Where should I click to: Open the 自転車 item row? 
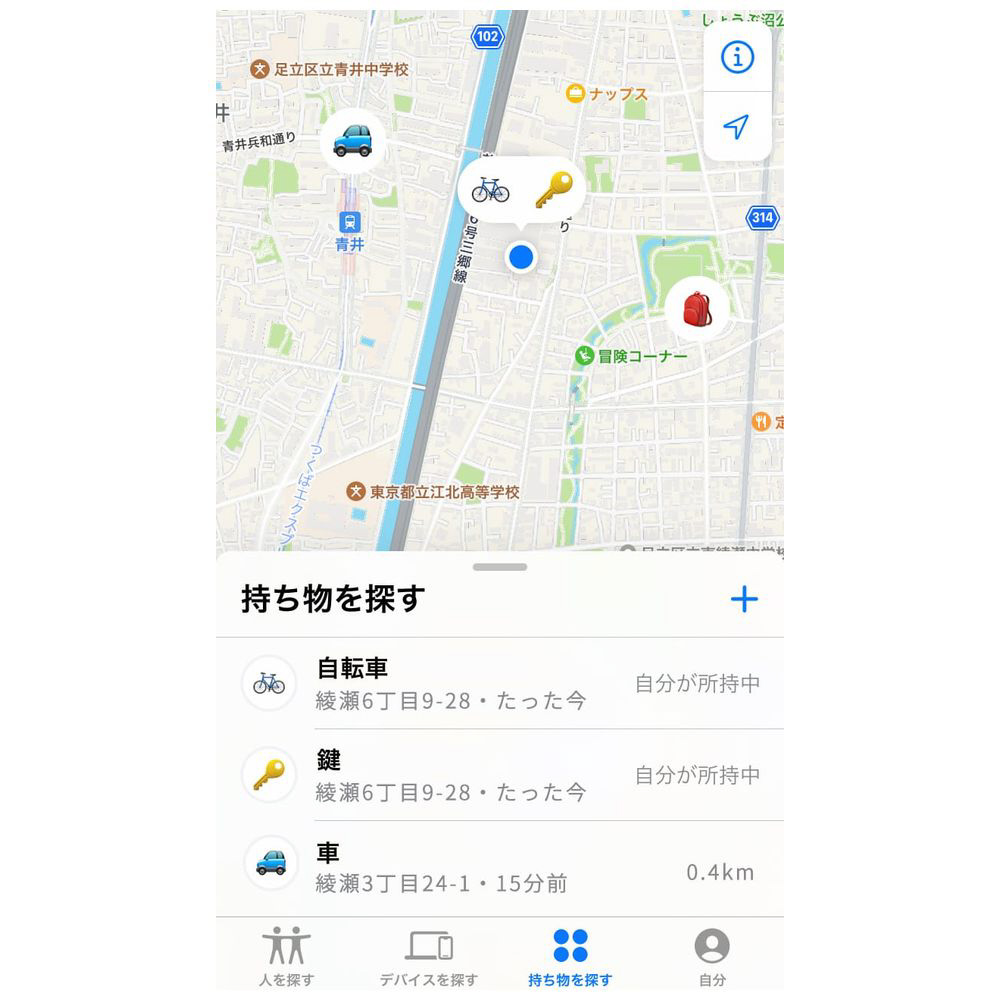(x=500, y=684)
